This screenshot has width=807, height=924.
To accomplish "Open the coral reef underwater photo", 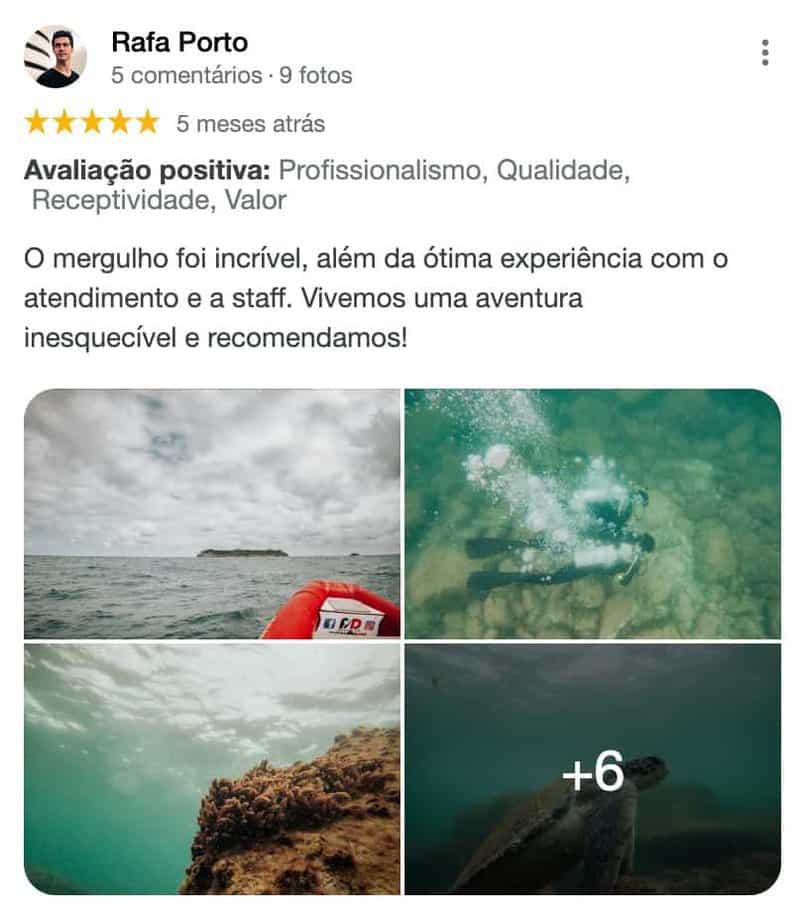I will coord(212,768).
